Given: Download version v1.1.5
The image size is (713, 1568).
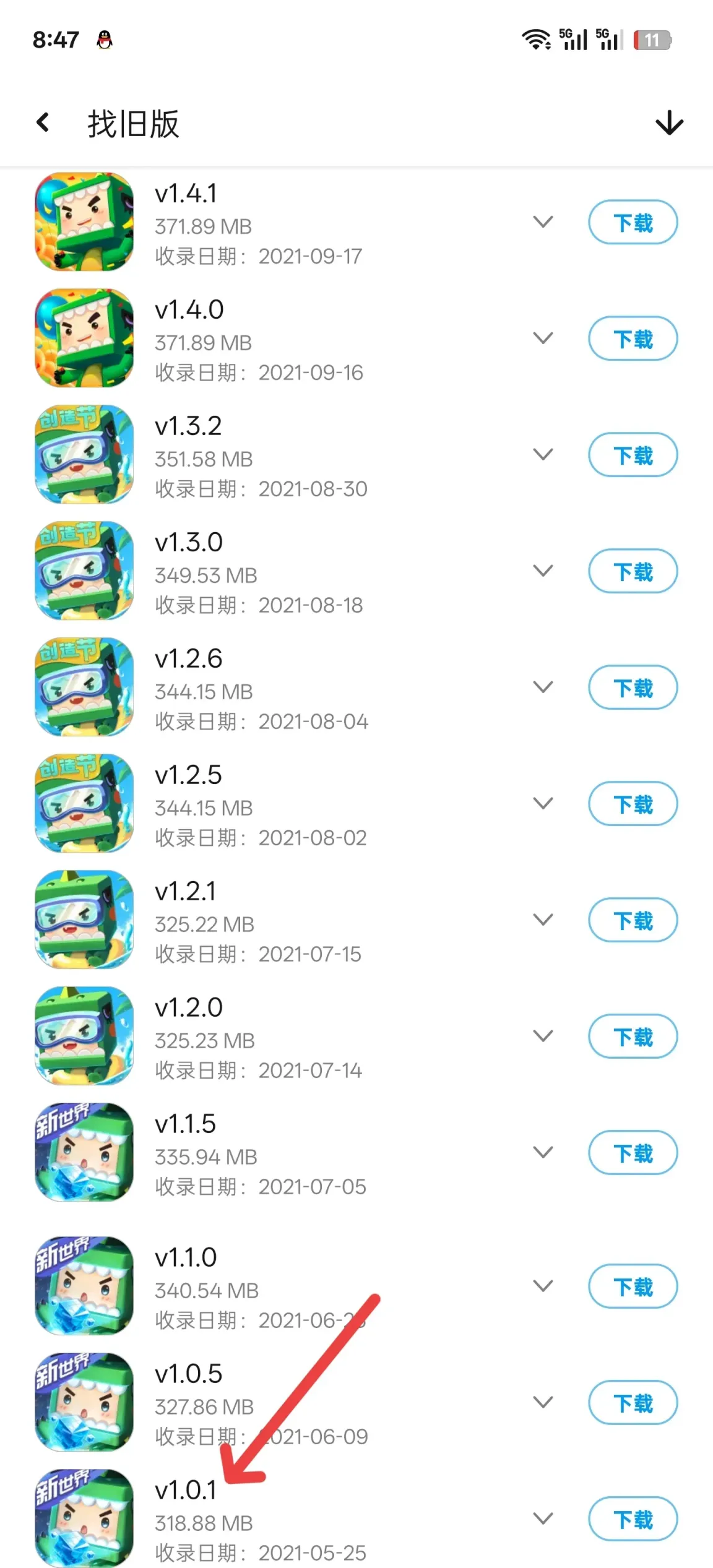Looking at the screenshot, I should (633, 1153).
